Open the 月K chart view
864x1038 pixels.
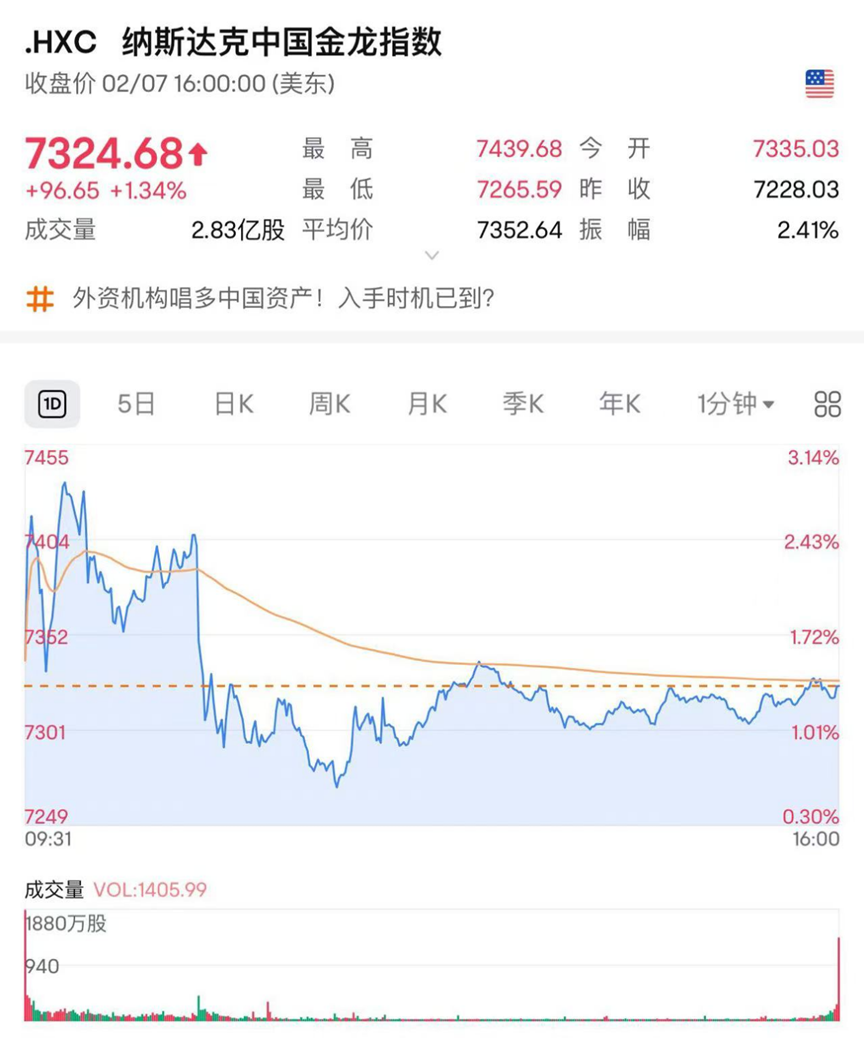point(426,404)
